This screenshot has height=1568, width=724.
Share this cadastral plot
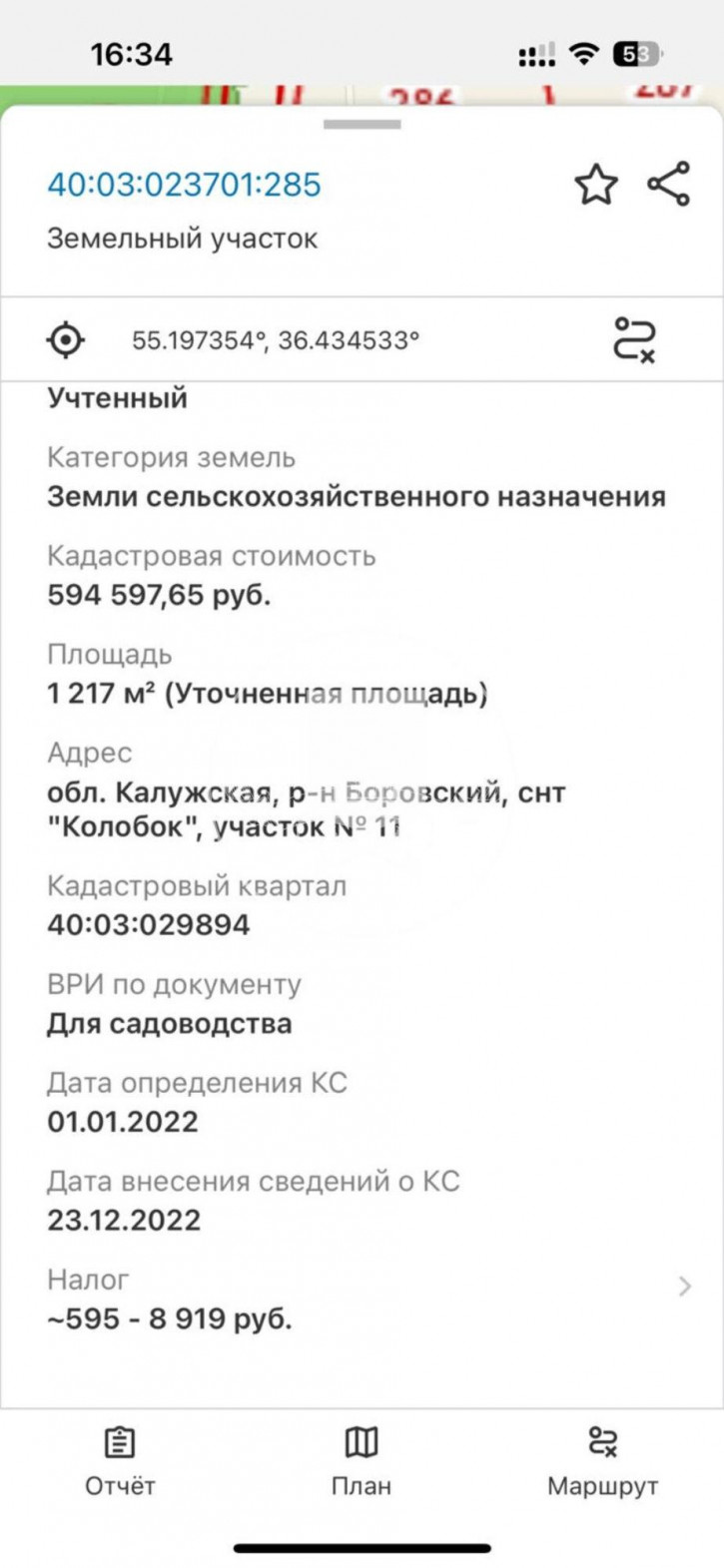668,184
